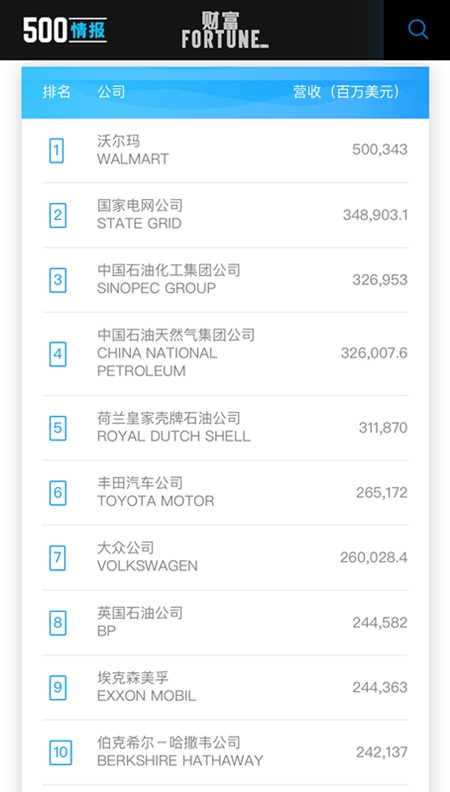Open the search magnifier icon

click(x=418, y=29)
